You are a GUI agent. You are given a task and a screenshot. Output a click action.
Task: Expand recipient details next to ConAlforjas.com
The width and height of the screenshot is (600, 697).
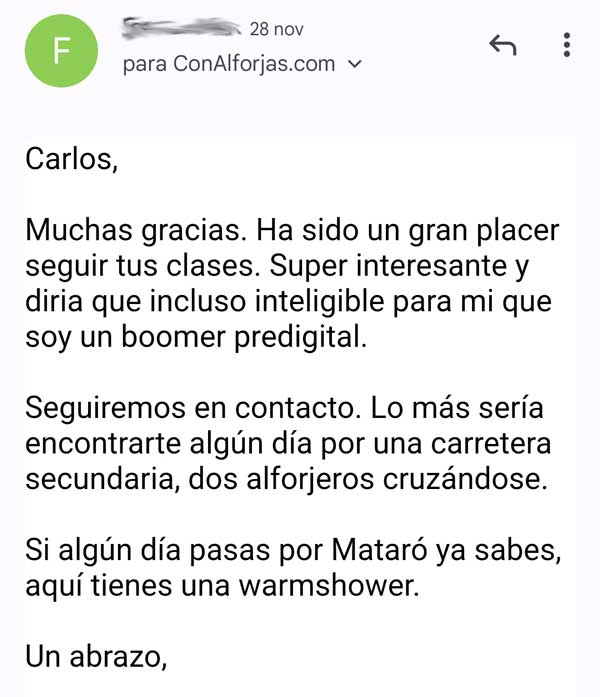click(353, 65)
